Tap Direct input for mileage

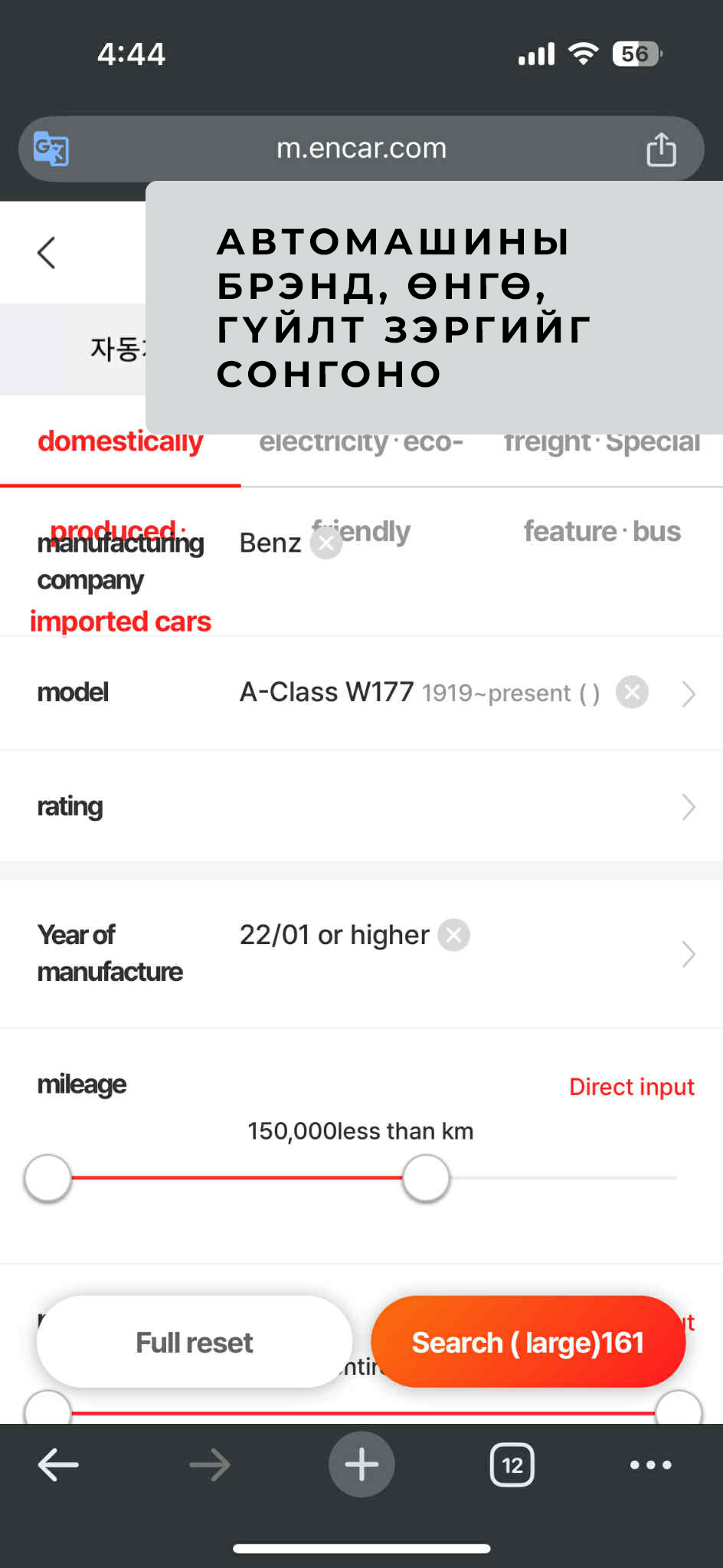pos(632,1087)
